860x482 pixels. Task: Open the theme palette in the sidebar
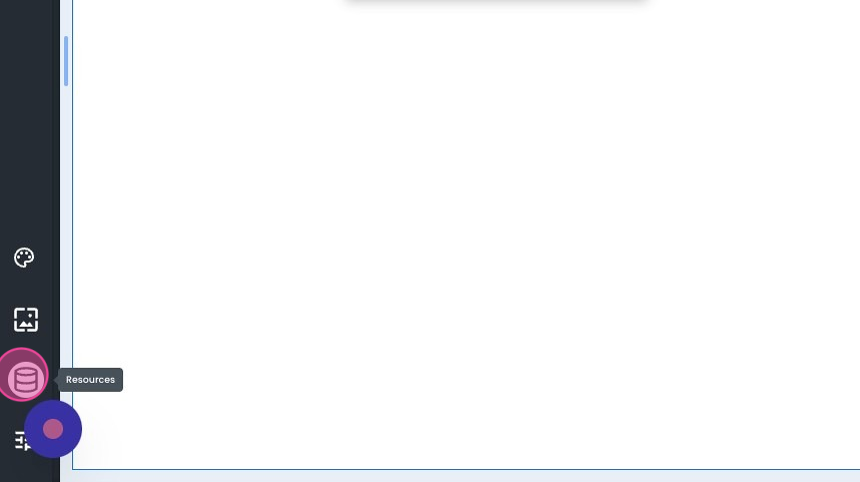click(x=25, y=258)
